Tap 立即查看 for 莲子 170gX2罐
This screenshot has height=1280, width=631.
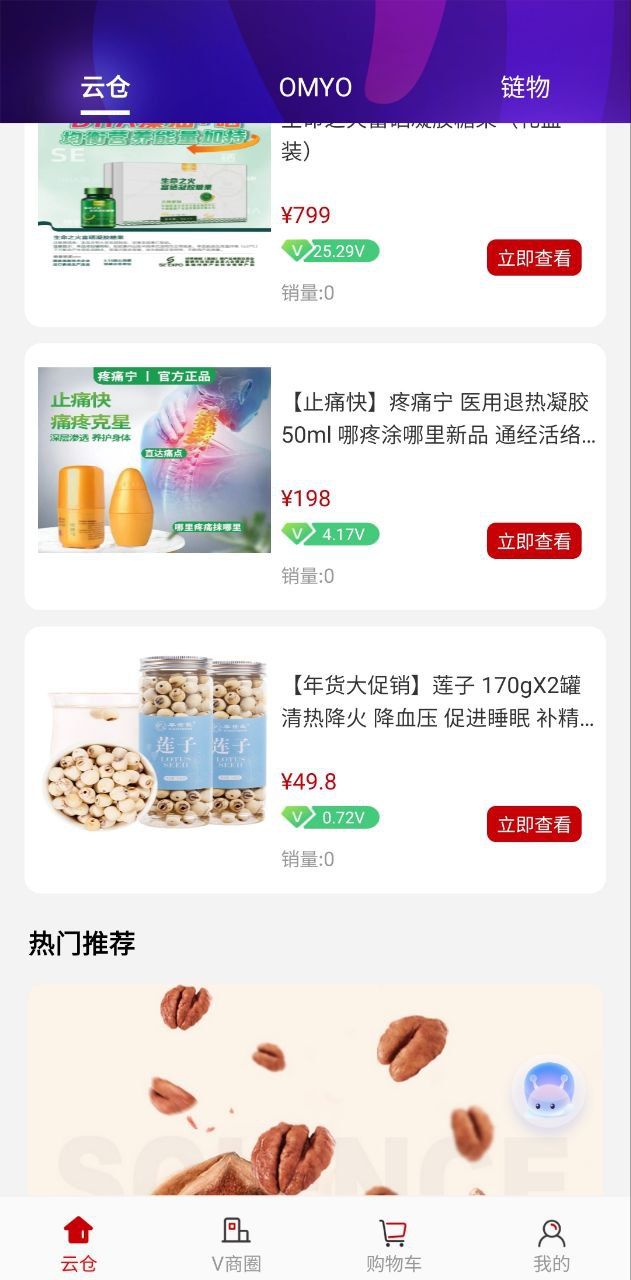point(534,824)
